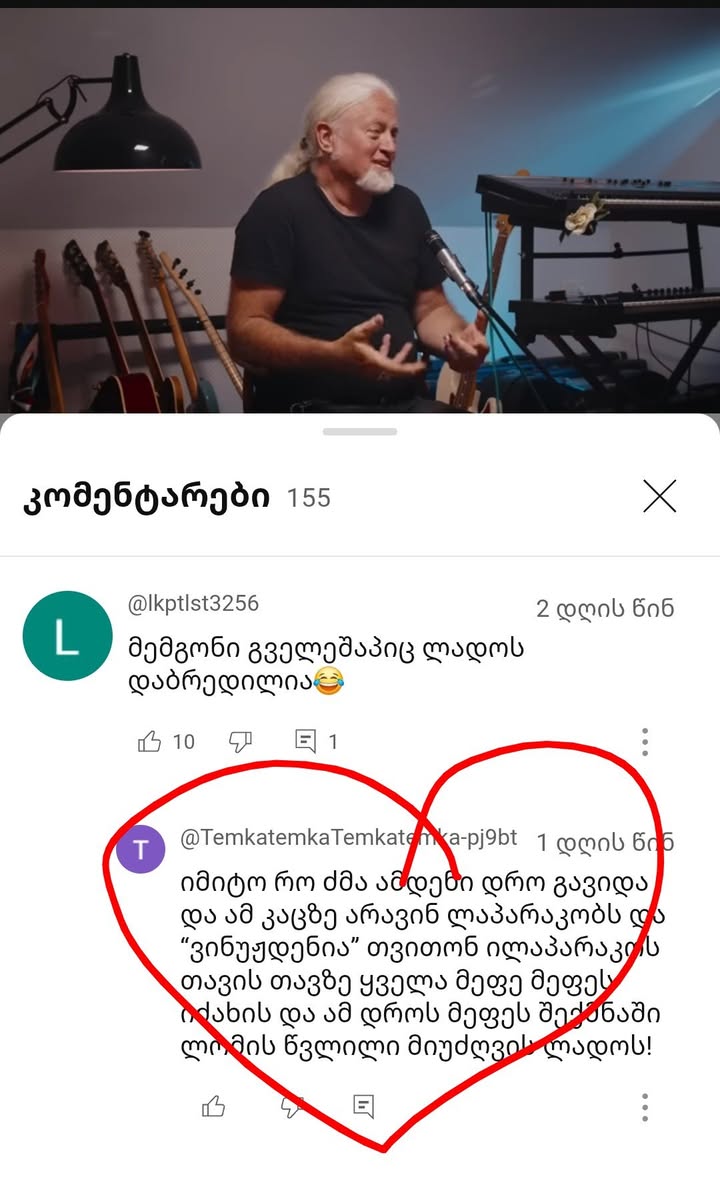Open overflow menu for @lkptlst3256's comment

[x=645, y=741]
